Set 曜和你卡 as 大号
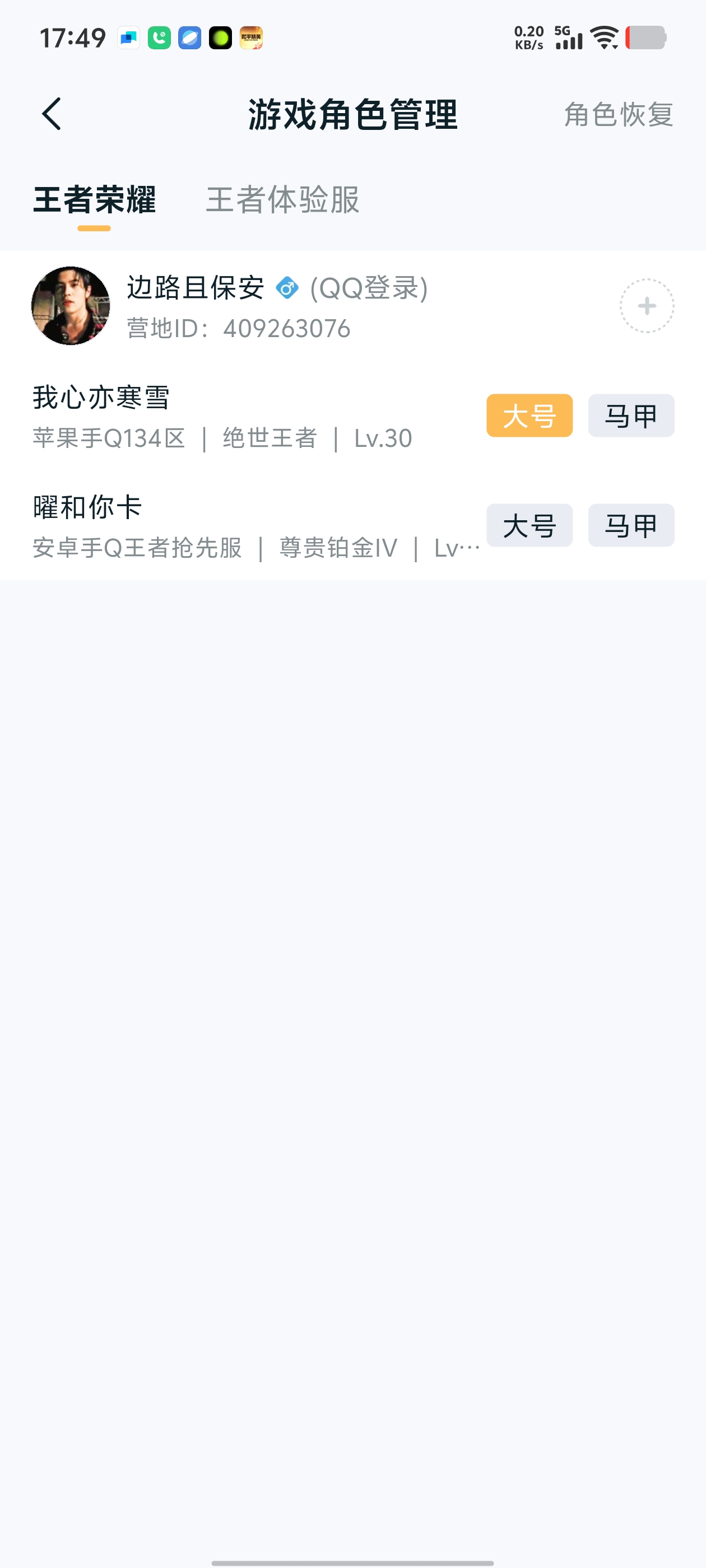Viewport: 706px width, 1568px height. pyautogui.click(x=529, y=525)
